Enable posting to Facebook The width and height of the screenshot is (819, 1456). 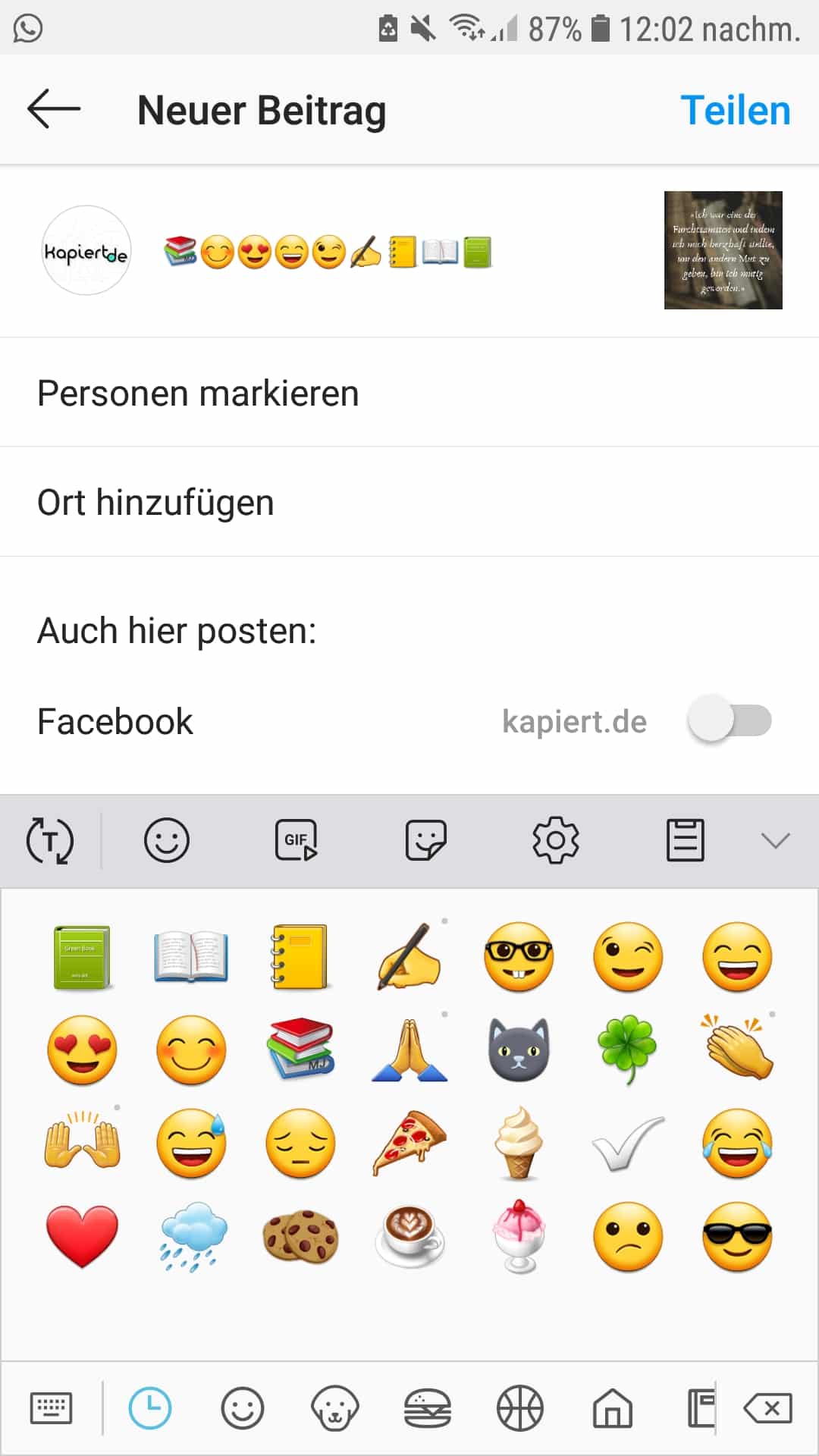[x=729, y=720]
